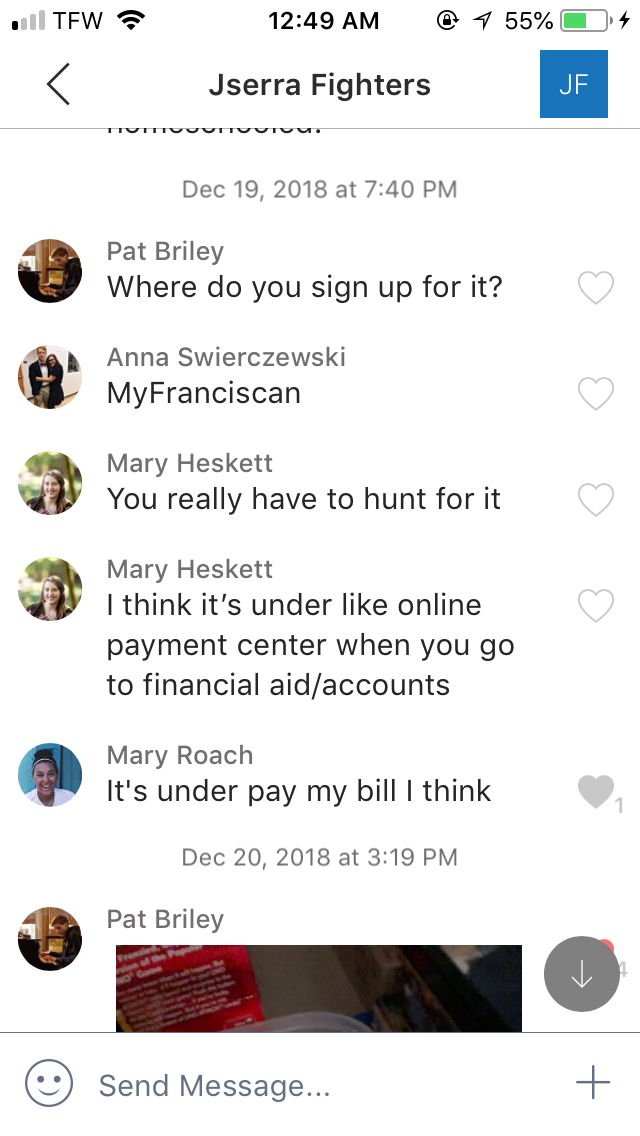Like Mary Heskett's hunt for it message
Viewport: 640px width, 1136px height.
click(x=596, y=499)
